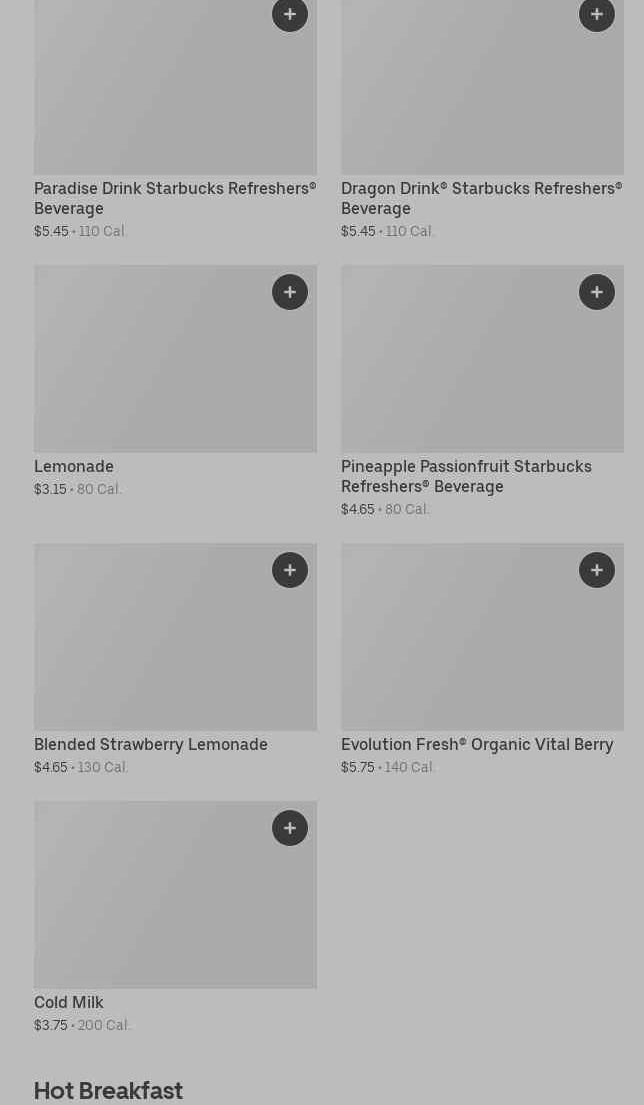
Task: Add Cold Milk to the order
Action: [290, 828]
